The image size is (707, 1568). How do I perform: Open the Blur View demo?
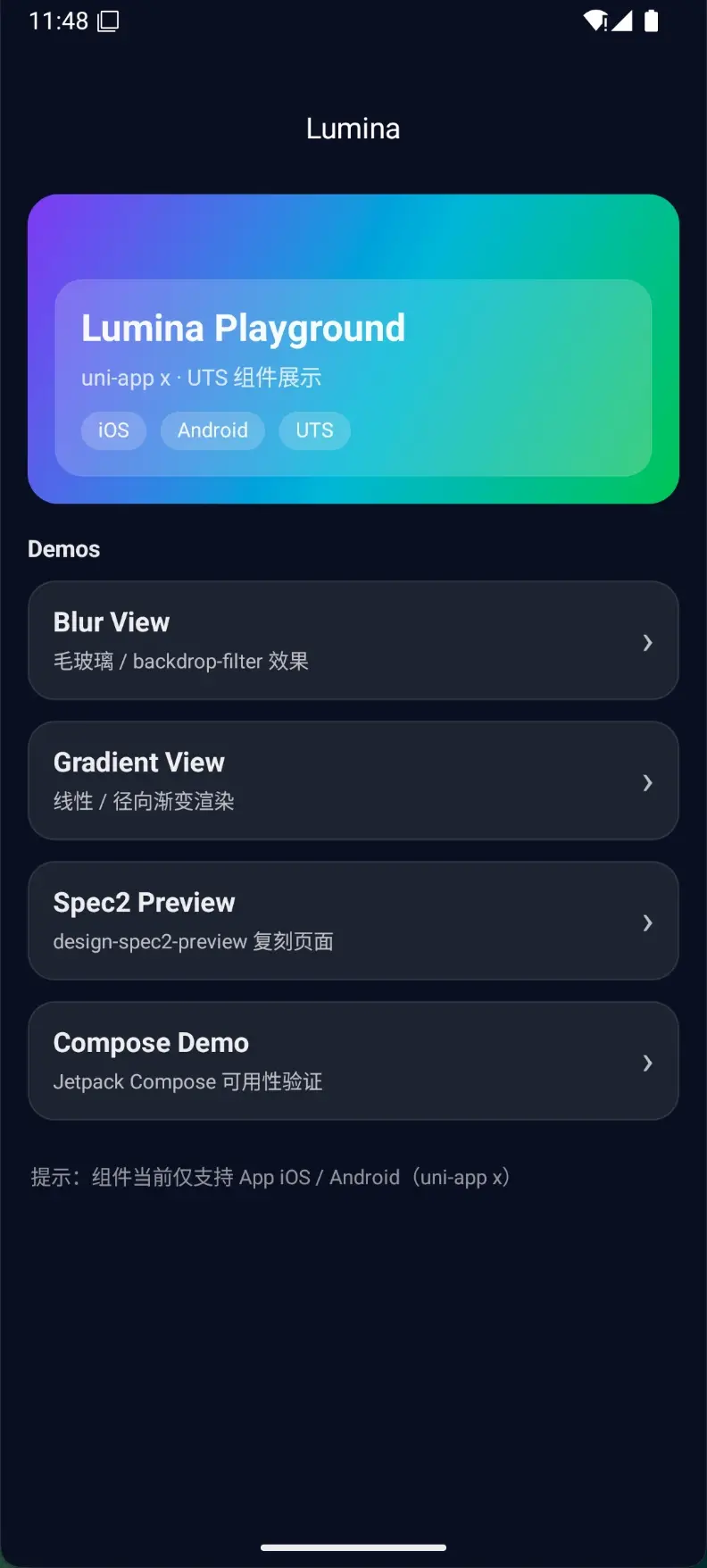click(x=353, y=640)
